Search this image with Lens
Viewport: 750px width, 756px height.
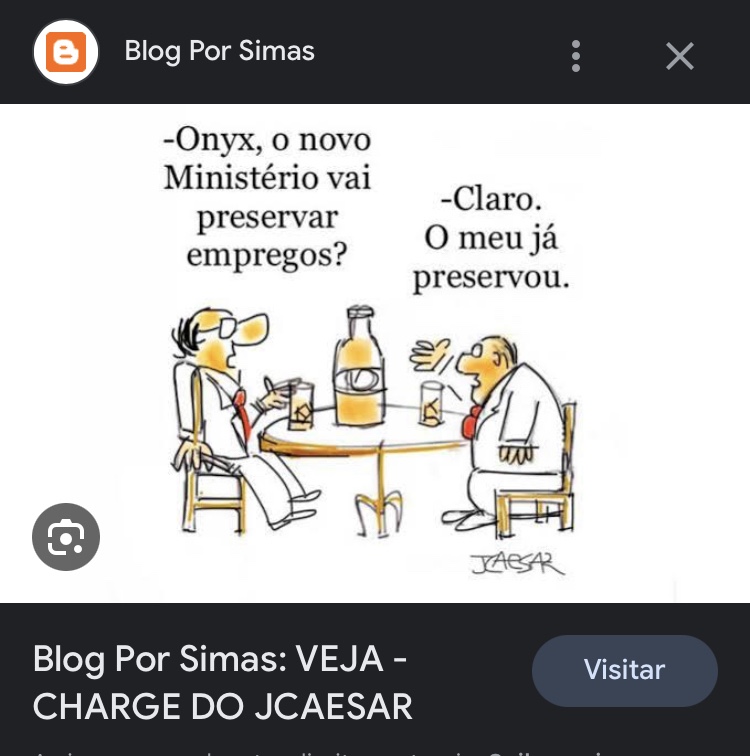(66, 537)
